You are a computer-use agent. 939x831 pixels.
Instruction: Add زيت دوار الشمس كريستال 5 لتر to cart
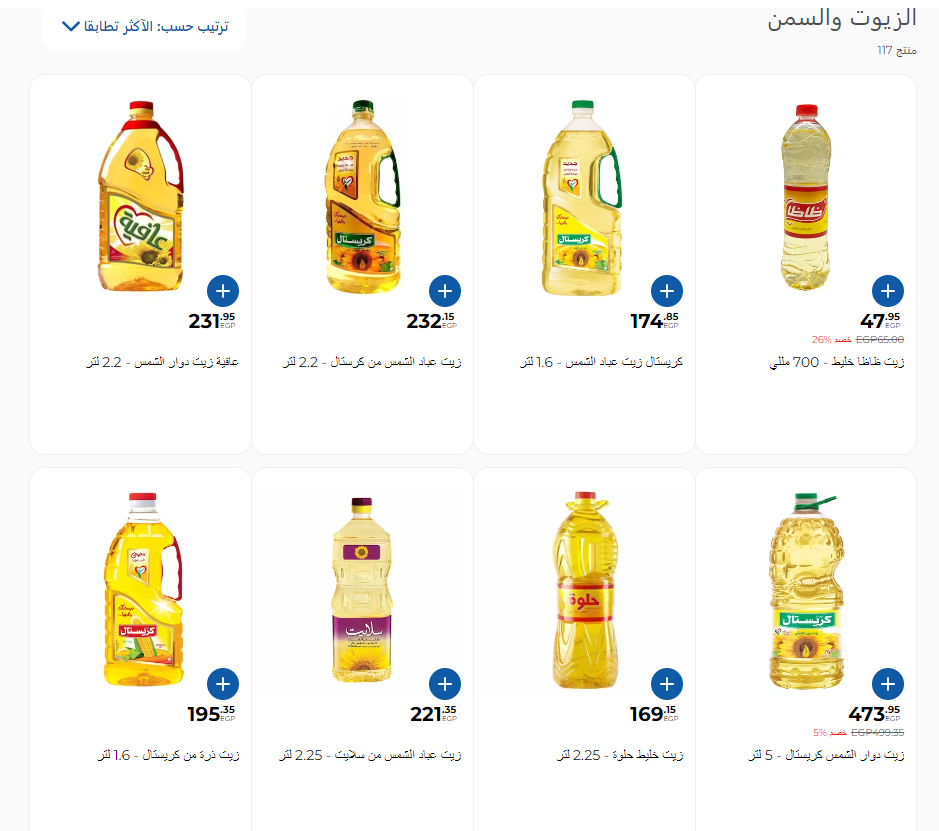coord(888,684)
